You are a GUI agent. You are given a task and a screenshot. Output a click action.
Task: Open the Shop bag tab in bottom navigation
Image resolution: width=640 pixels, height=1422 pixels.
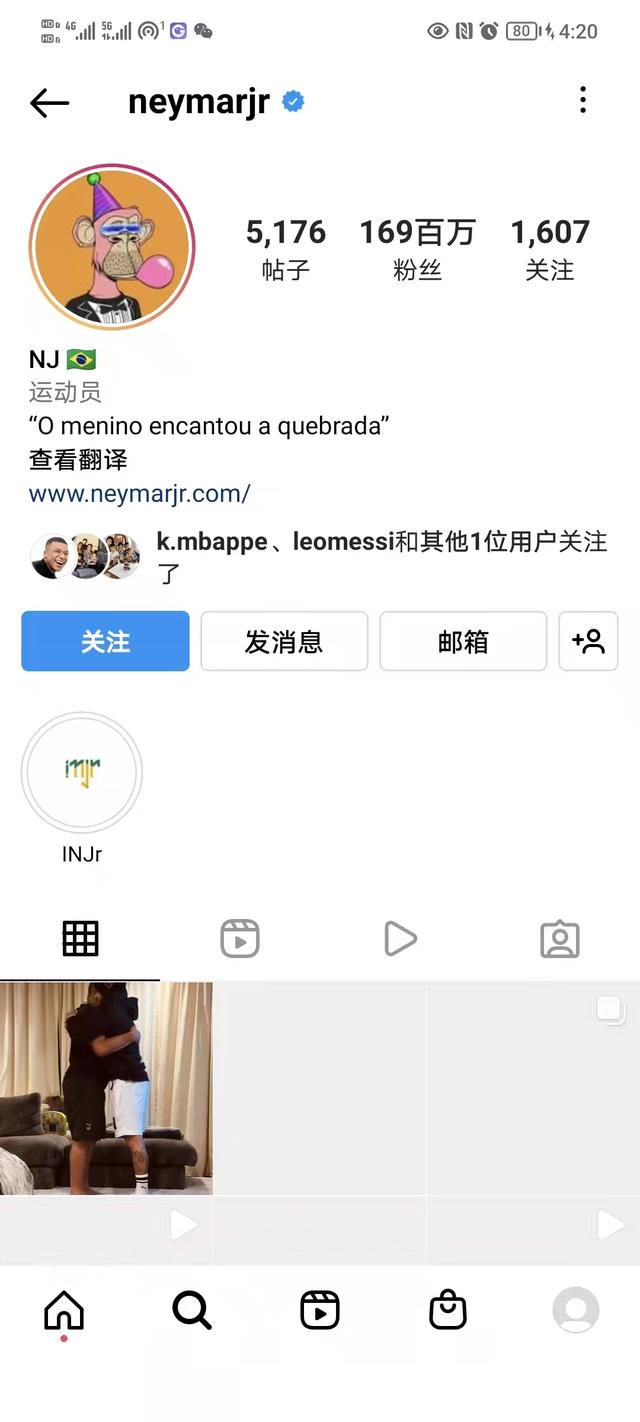[x=448, y=1309]
